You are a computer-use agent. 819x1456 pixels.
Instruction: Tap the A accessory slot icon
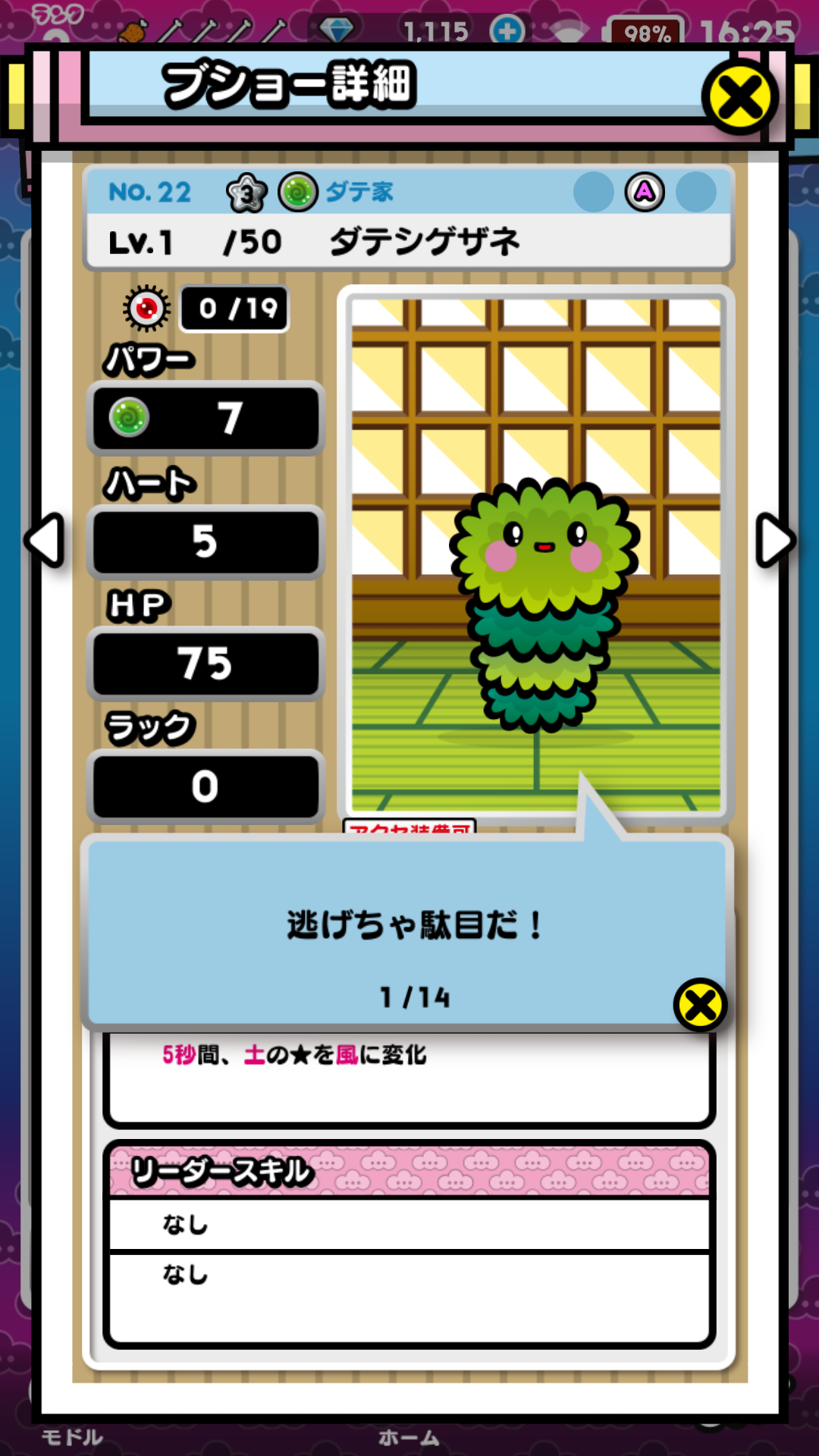click(645, 192)
